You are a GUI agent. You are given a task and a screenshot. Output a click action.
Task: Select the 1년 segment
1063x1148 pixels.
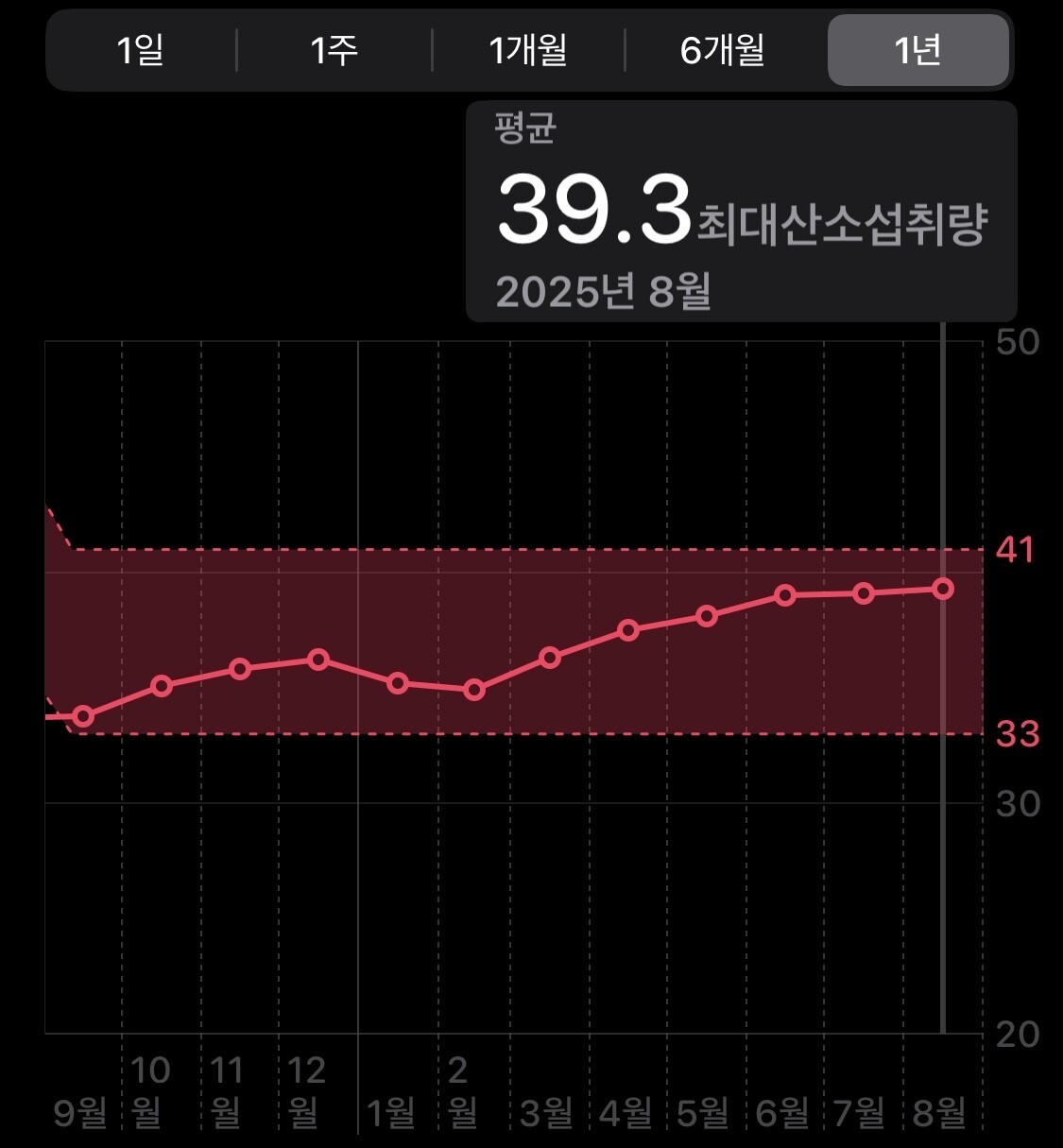917,50
